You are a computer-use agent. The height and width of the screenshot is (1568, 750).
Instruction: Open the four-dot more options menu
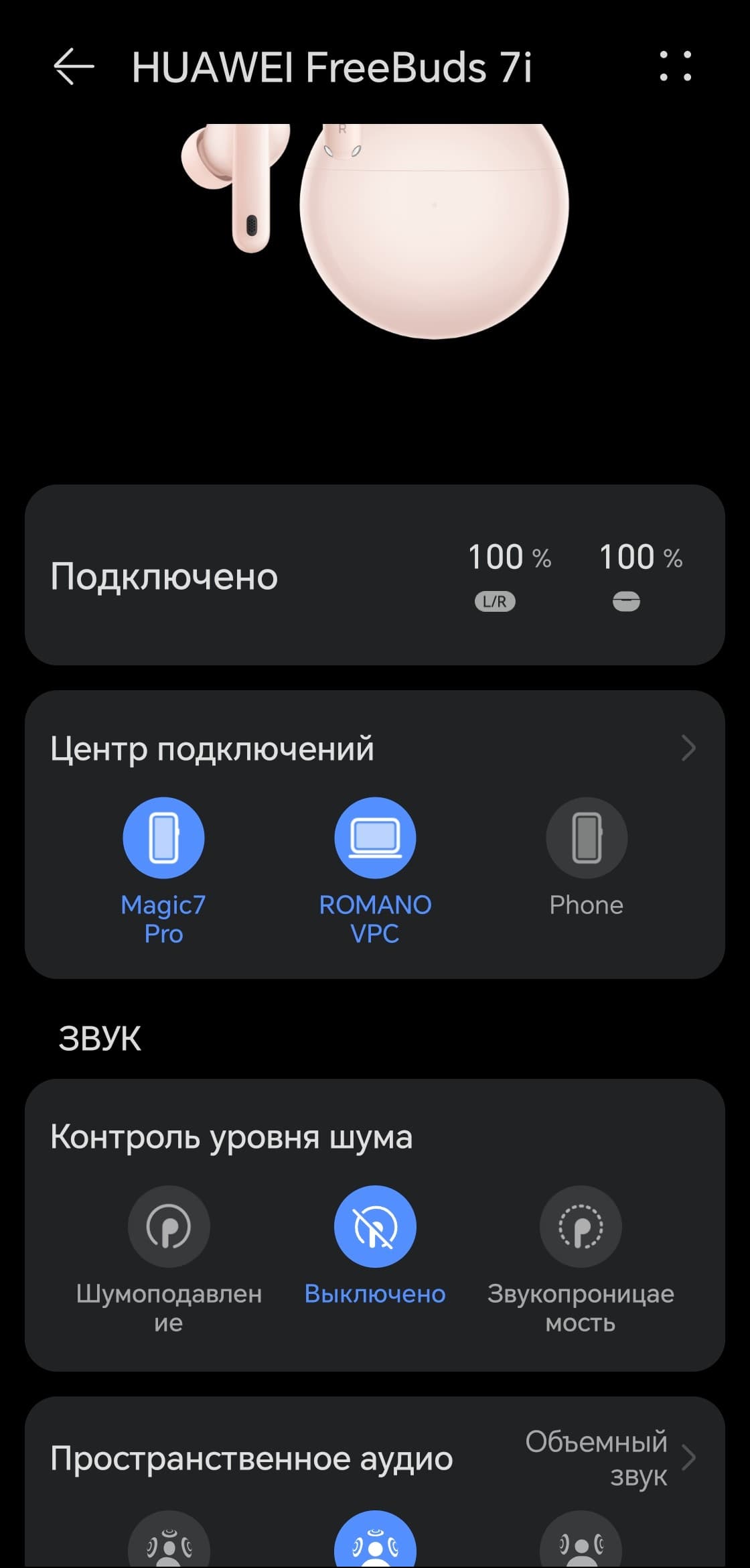point(675,67)
